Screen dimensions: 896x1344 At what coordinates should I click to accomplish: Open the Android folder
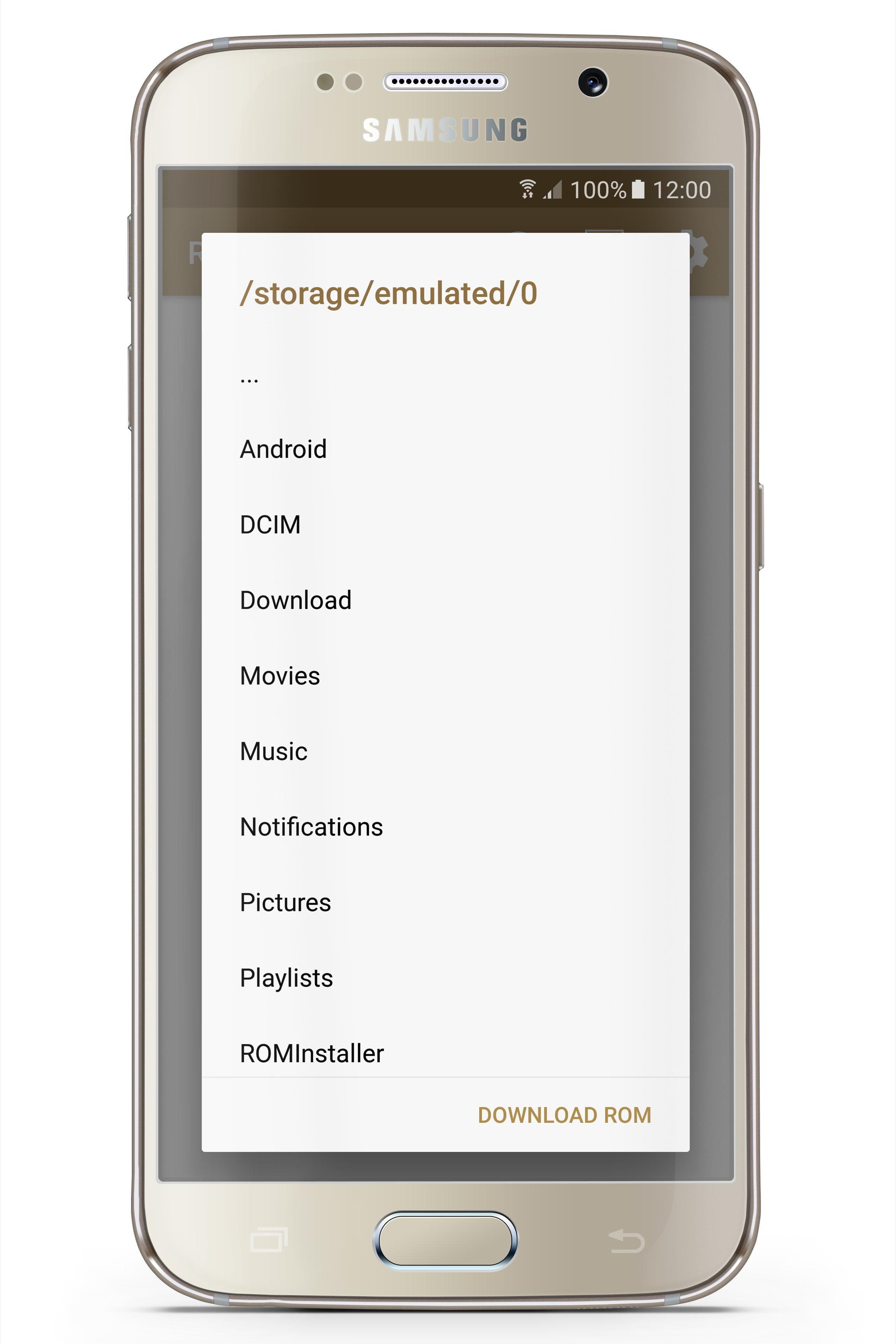(x=445, y=449)
